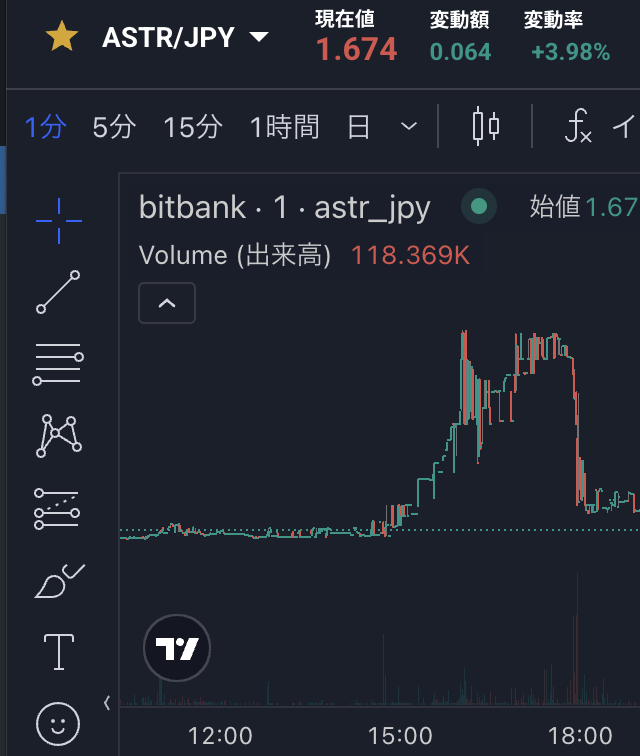Open the Fibonacci retracement tool
Image resolution: width=640 pixels, height=756 pixels.
pyautogui.click(x=59, y=364)
